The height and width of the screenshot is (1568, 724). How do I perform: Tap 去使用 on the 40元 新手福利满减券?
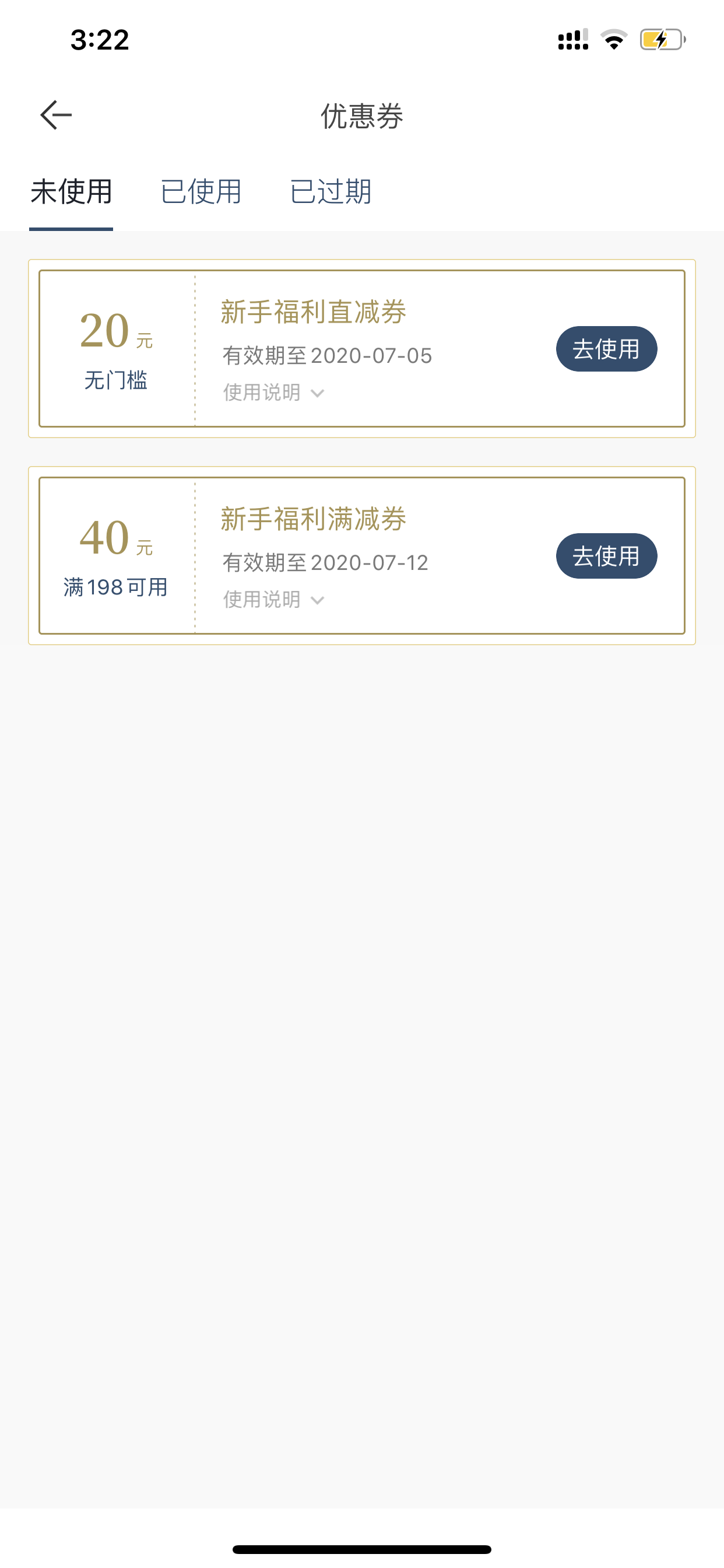(606, 556)
